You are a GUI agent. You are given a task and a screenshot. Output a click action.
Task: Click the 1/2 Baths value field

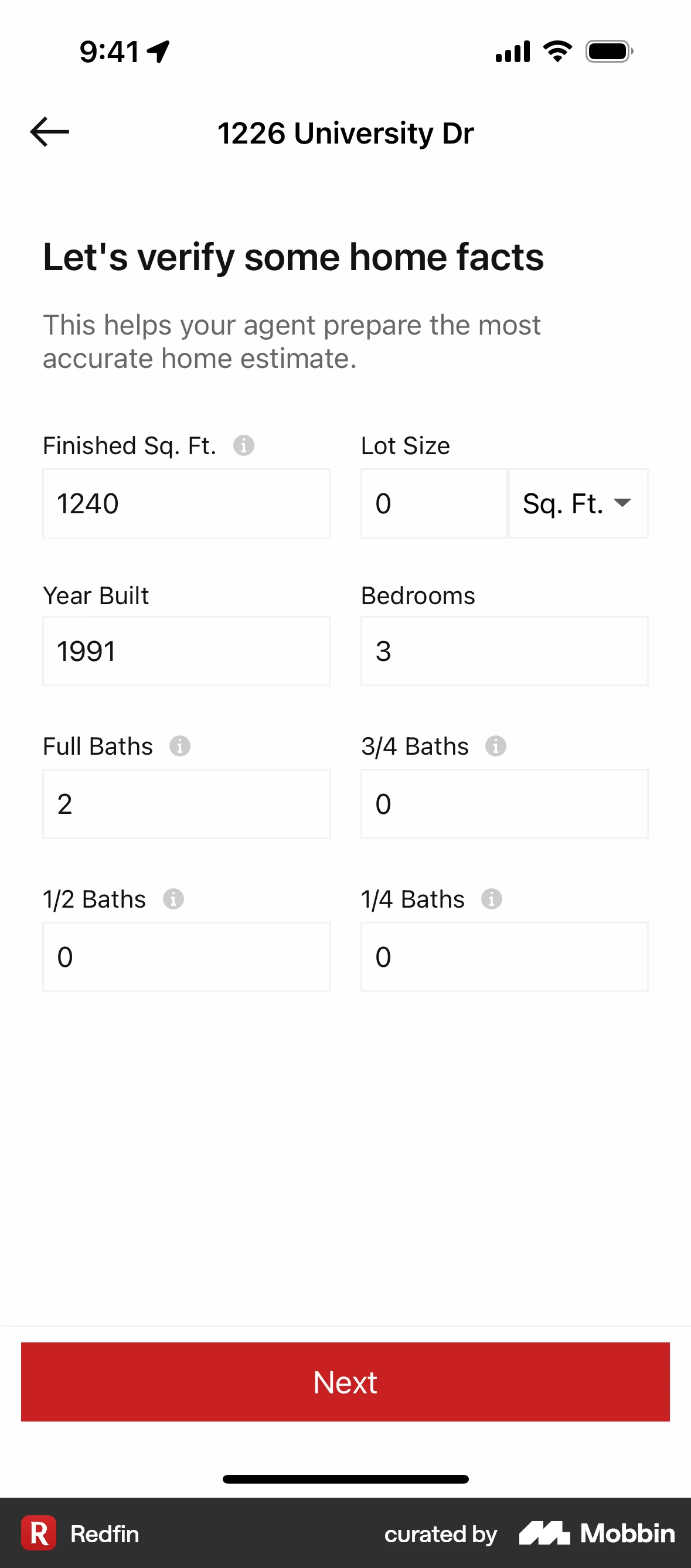pos(186,956)
